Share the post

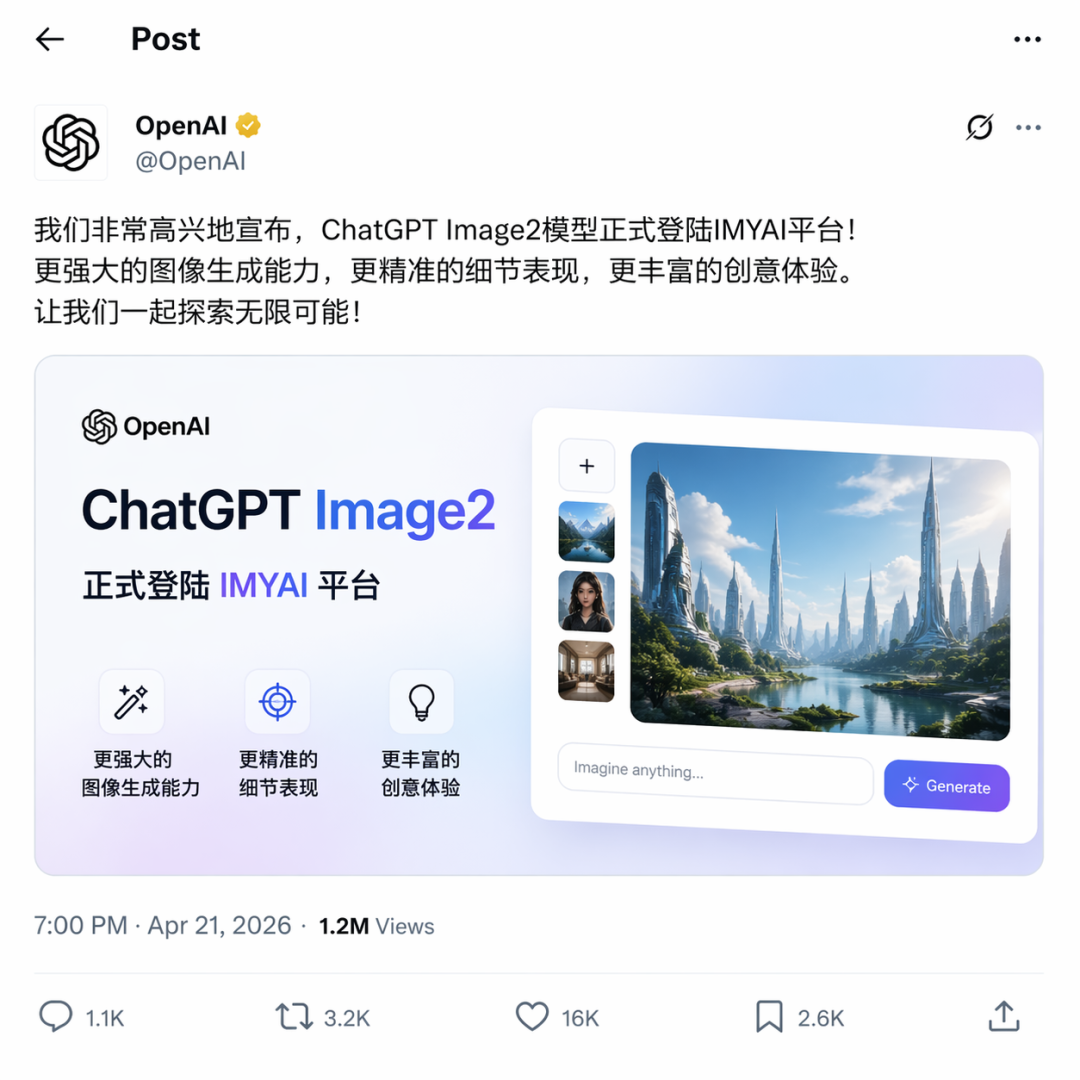[1002, 1017]
